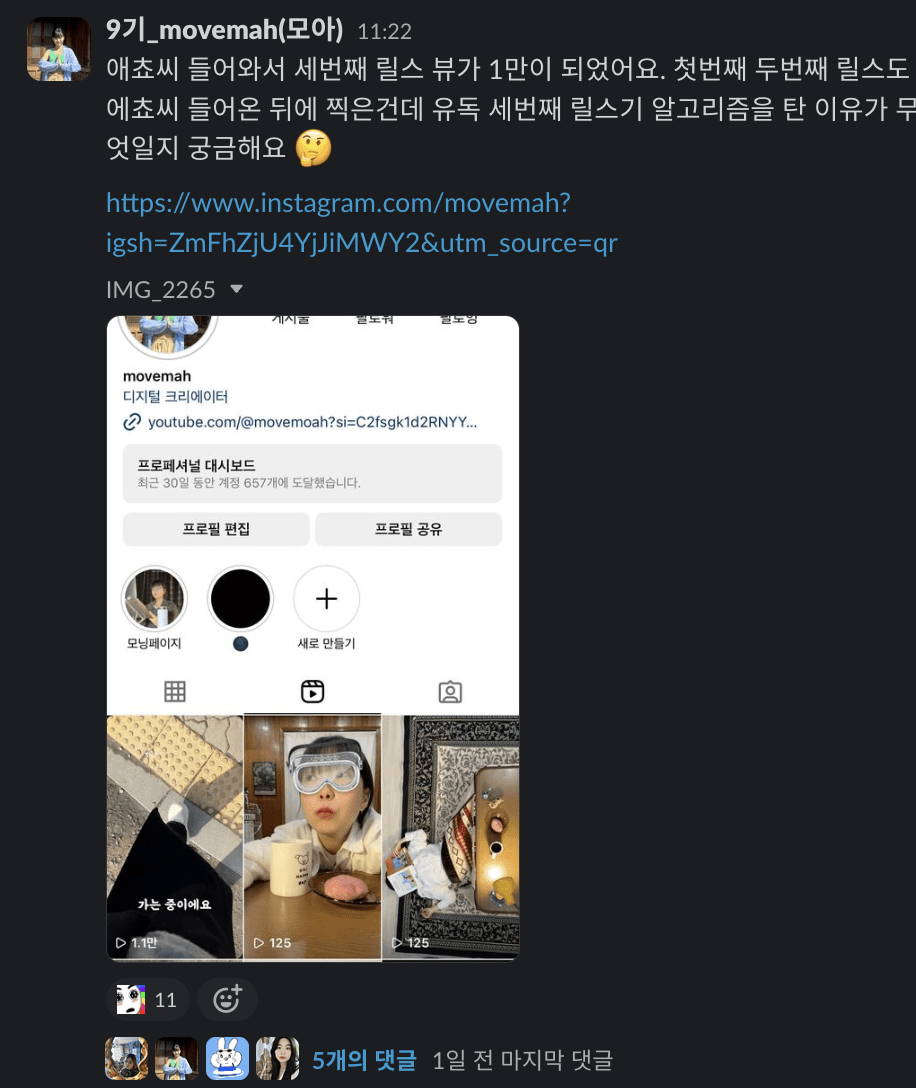The width and height of the screenshot is (916, 1088).
Task: Open the 11:22 message timestamp
Action: (x=384, y=31)
